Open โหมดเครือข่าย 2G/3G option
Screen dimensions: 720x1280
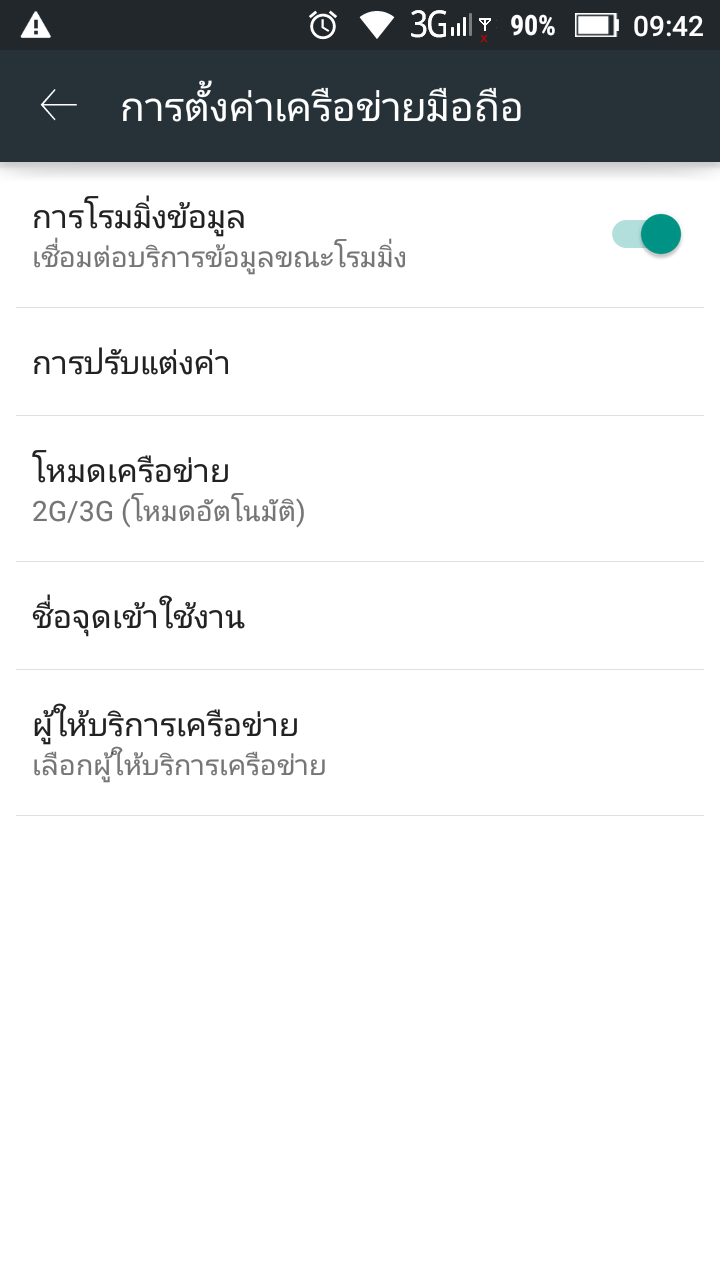point(360,489)
